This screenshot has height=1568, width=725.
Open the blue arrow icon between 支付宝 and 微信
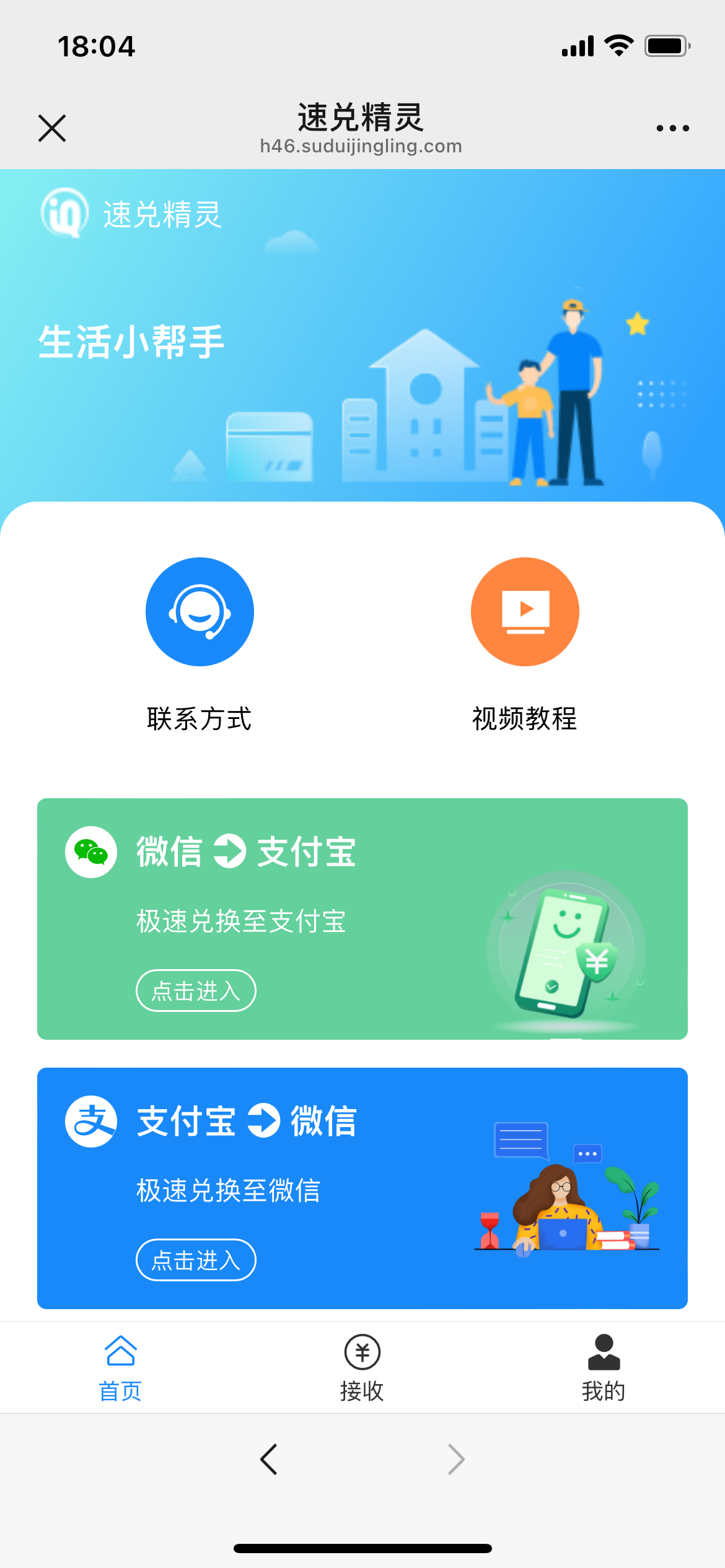[263, 1120]
